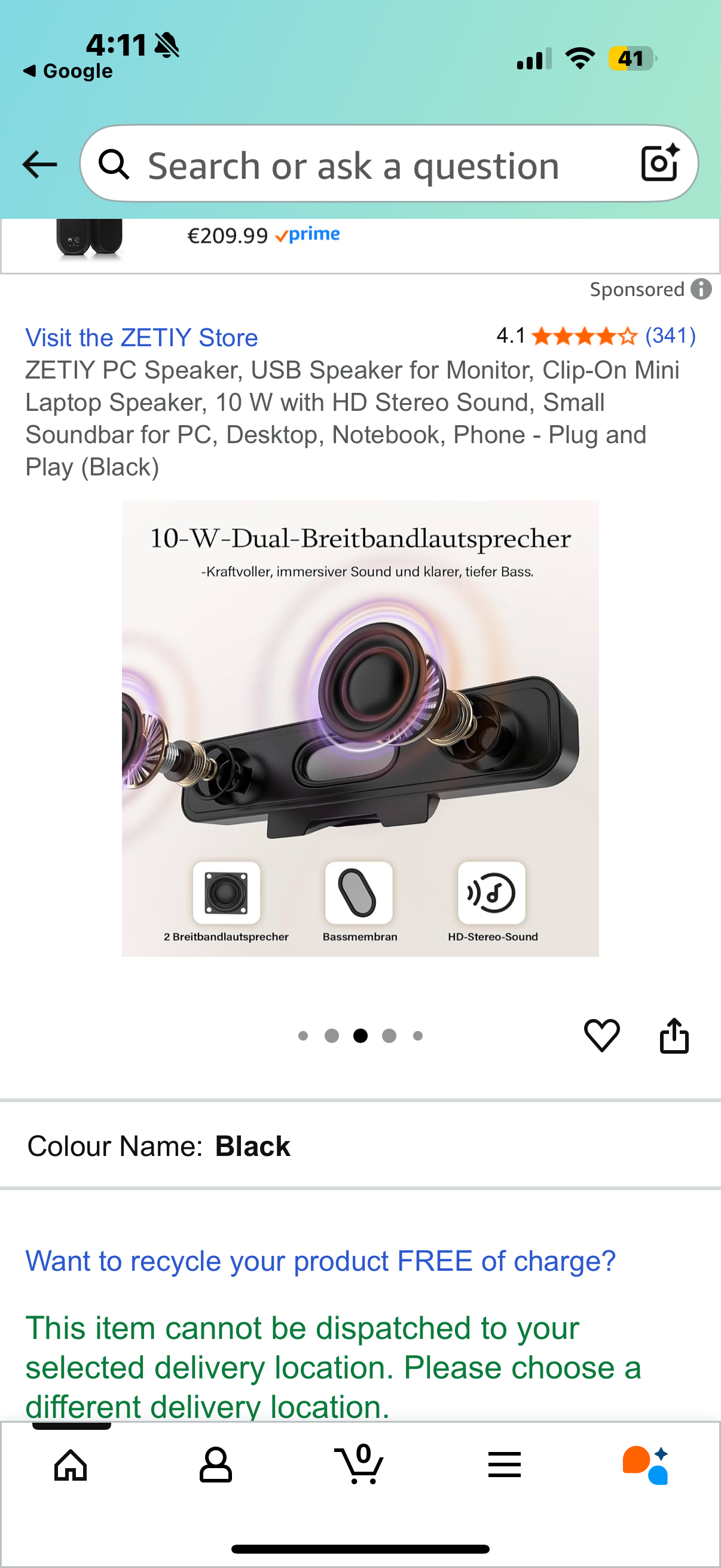Open the search or ask field
Image resolution: width=721 pixels, height=1568 pixels.
coord(353,166)
